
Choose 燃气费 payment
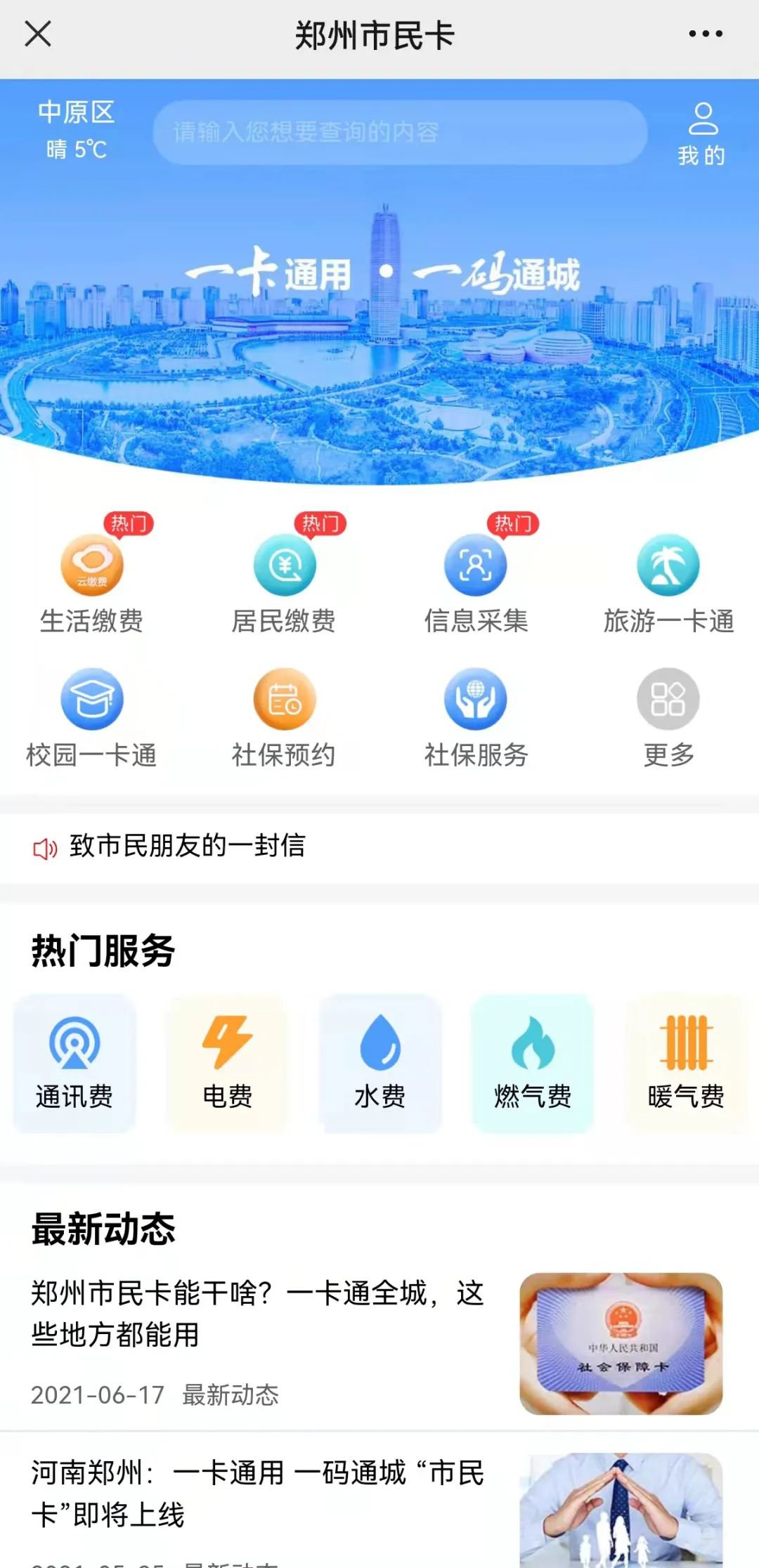(x=533, y=1063)
